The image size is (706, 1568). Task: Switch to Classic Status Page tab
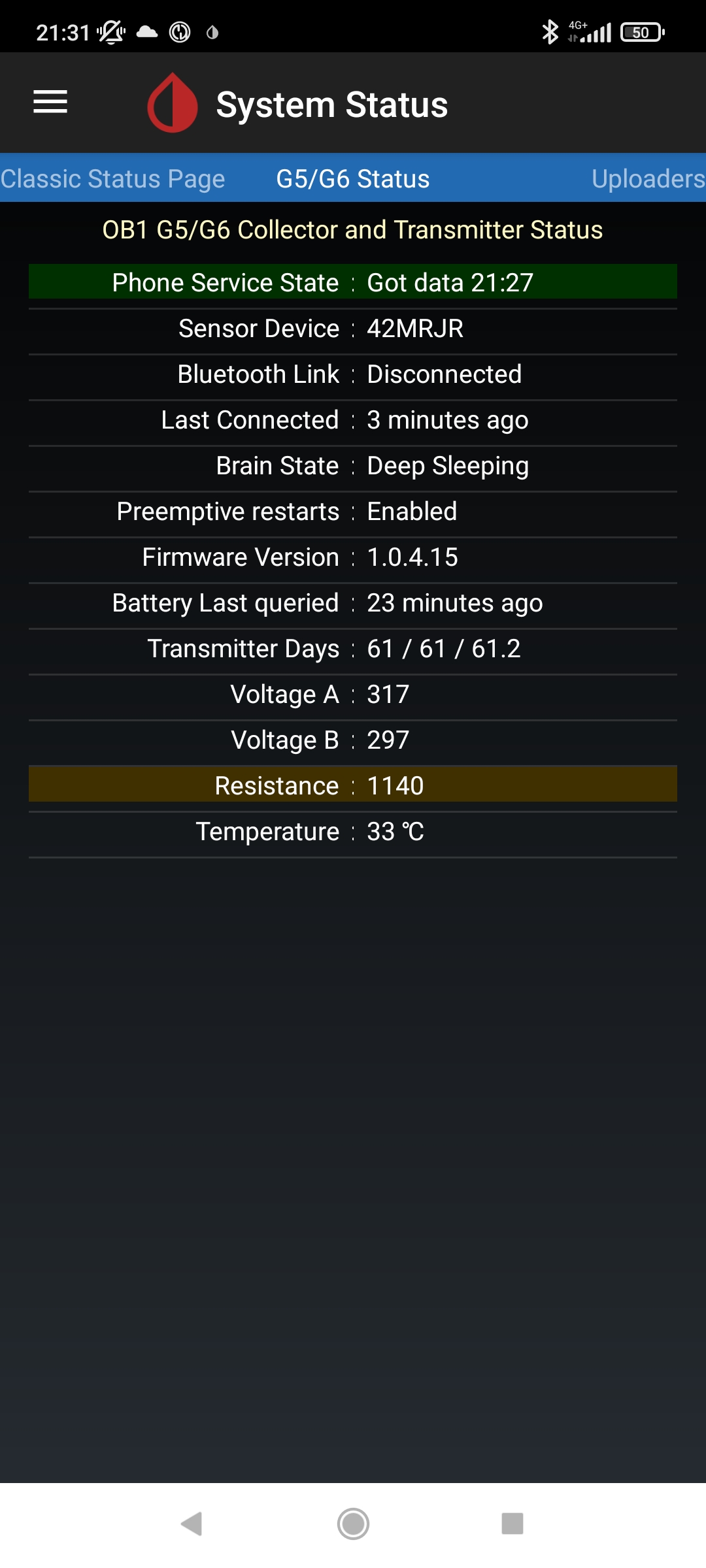point(112,179)
